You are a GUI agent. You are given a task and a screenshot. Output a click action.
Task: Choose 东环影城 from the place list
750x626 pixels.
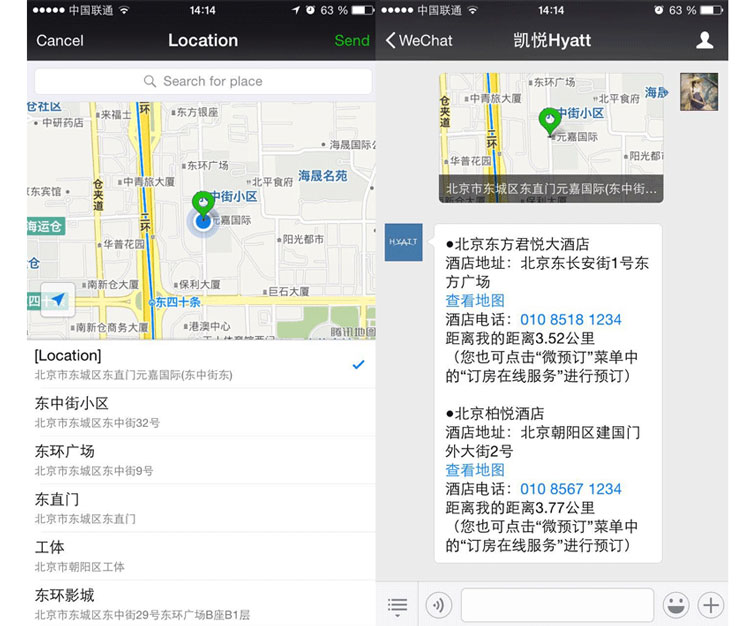tap(200, 604)
